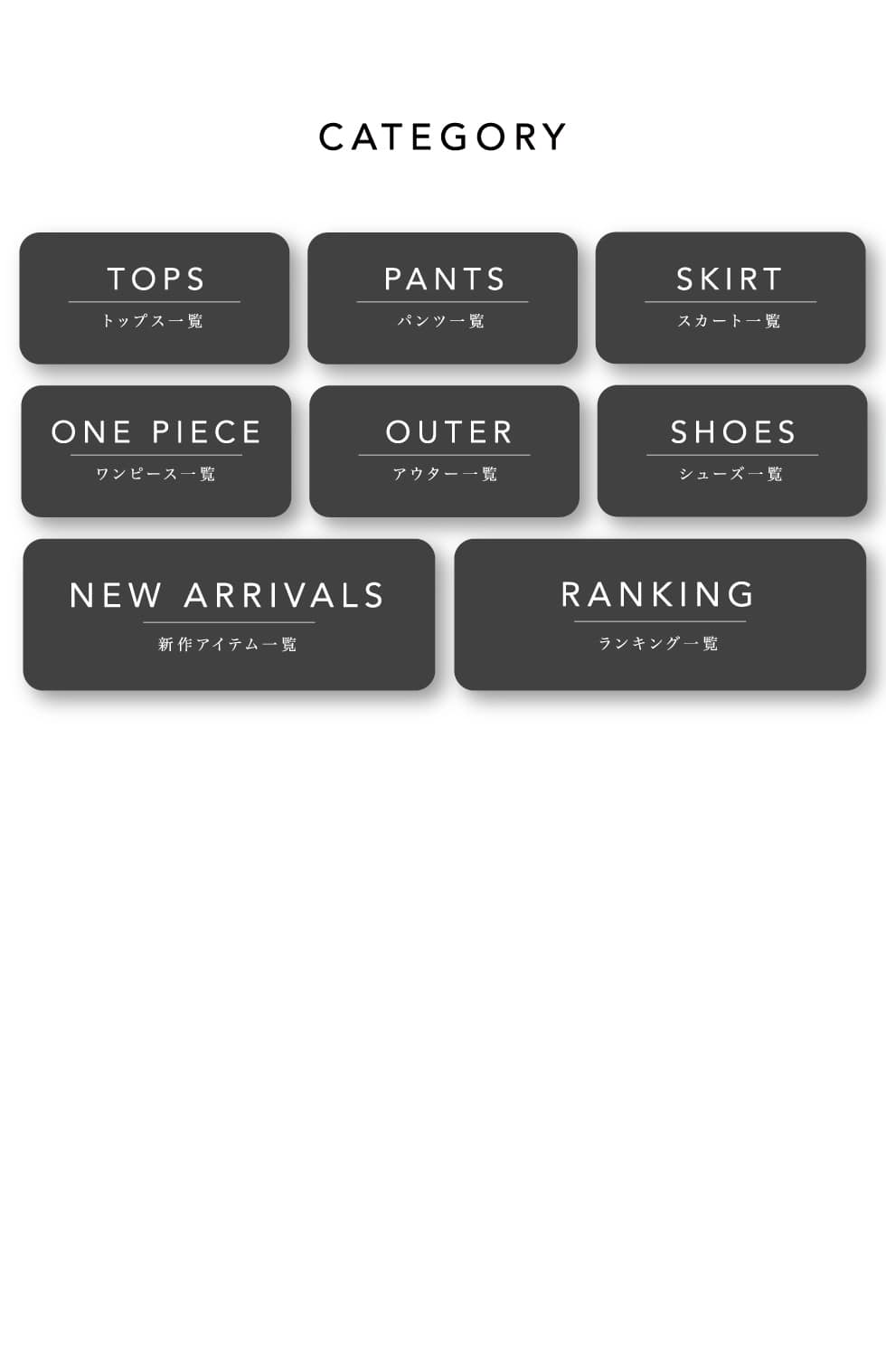Screen dimensions: 886x1372
Task: Go to the SHOES category
Action: click(732, 451)
